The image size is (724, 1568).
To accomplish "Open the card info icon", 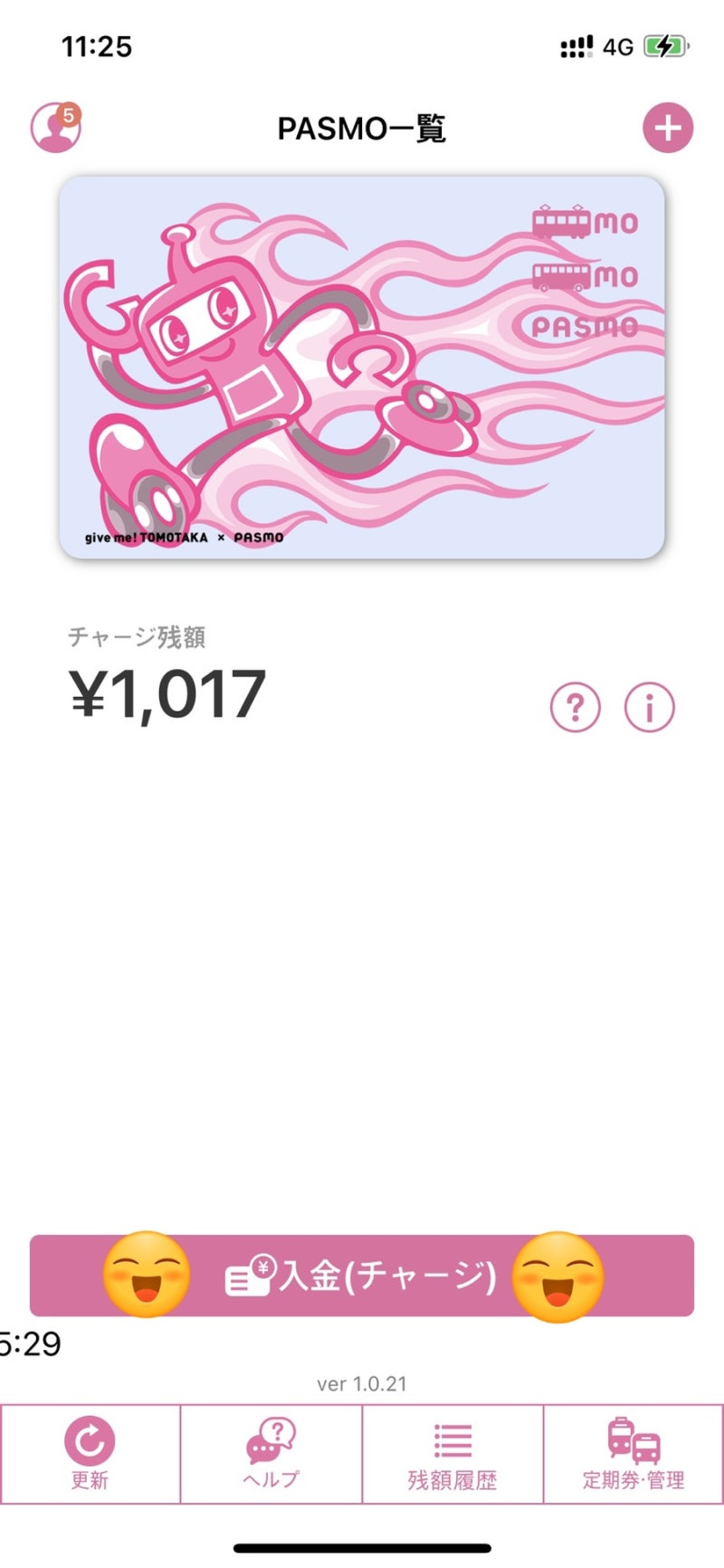I will point(650,707).
